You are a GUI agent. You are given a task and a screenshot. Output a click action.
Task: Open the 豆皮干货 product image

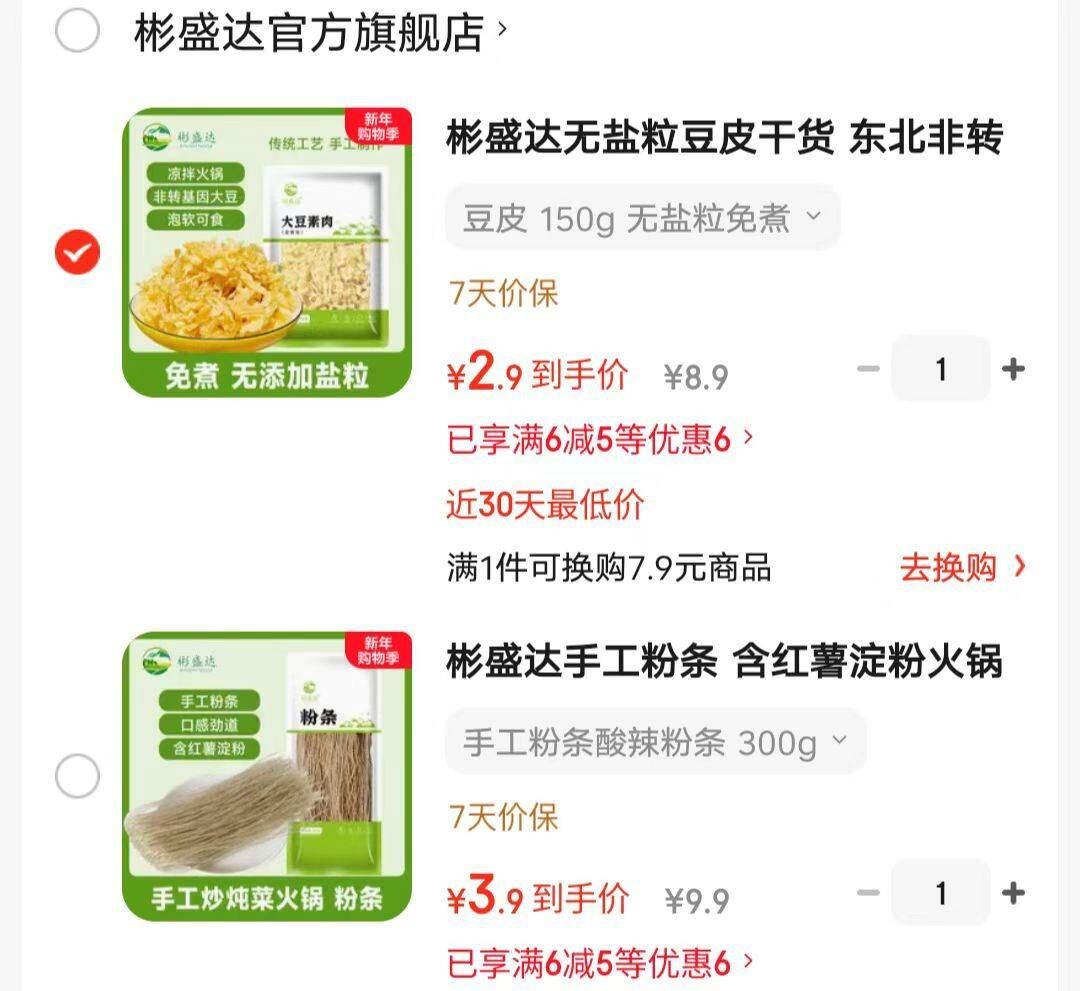point(267,252)
